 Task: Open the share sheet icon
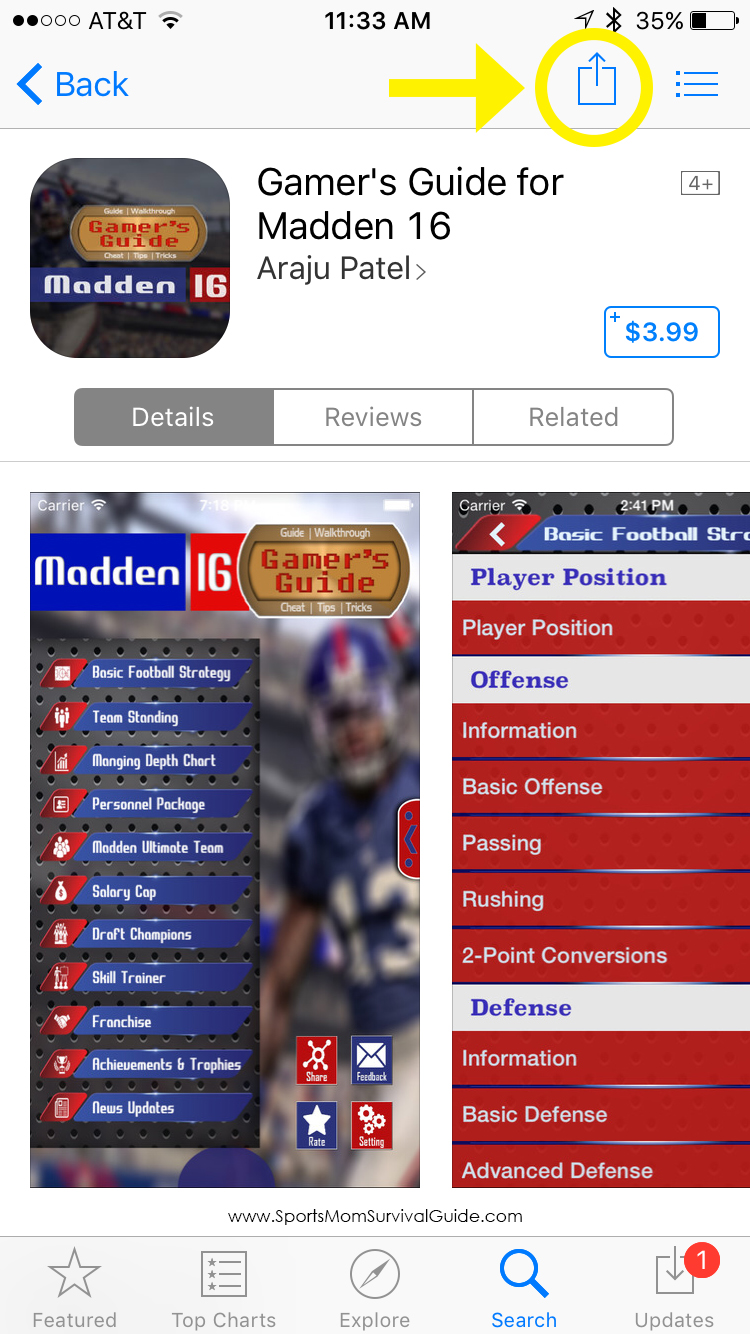596,82
